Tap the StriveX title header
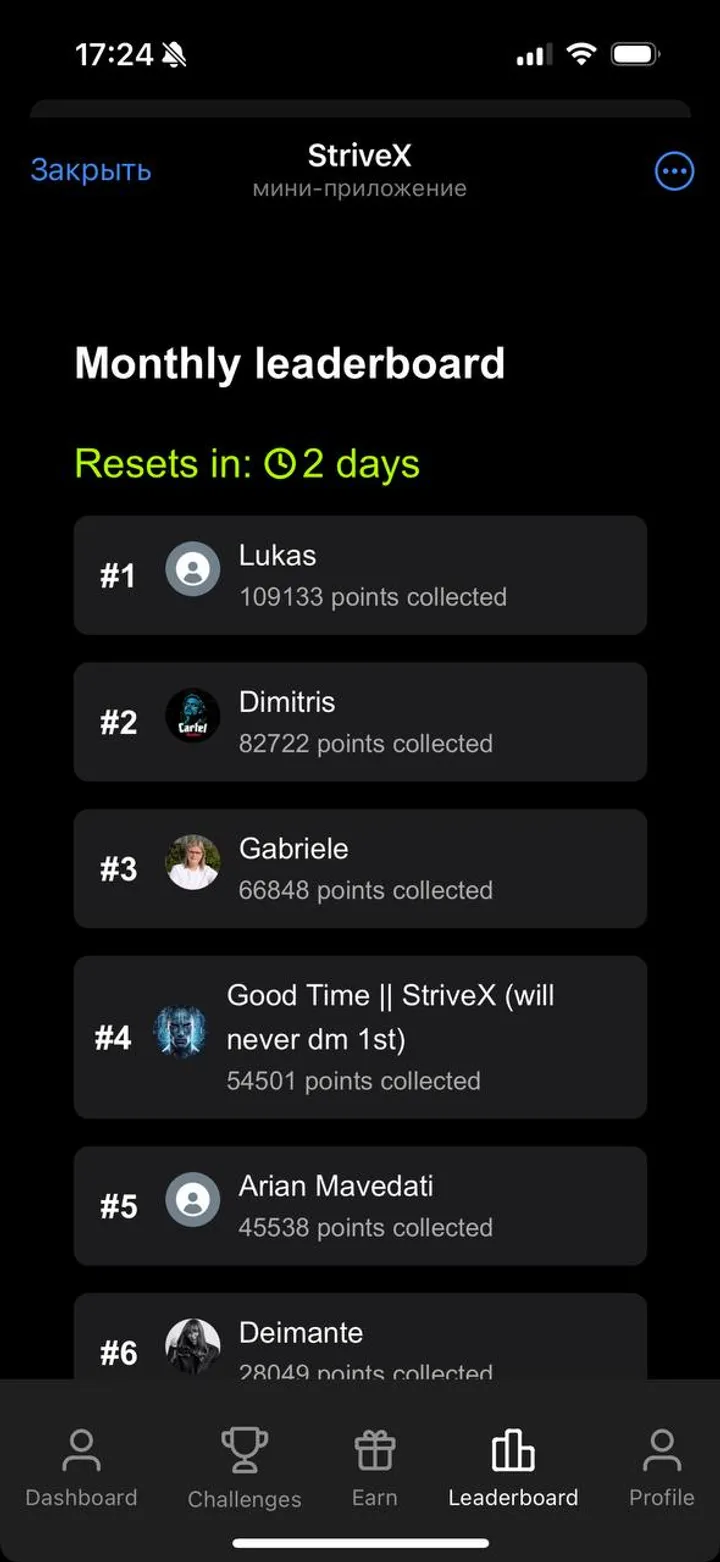 (357, 155)
